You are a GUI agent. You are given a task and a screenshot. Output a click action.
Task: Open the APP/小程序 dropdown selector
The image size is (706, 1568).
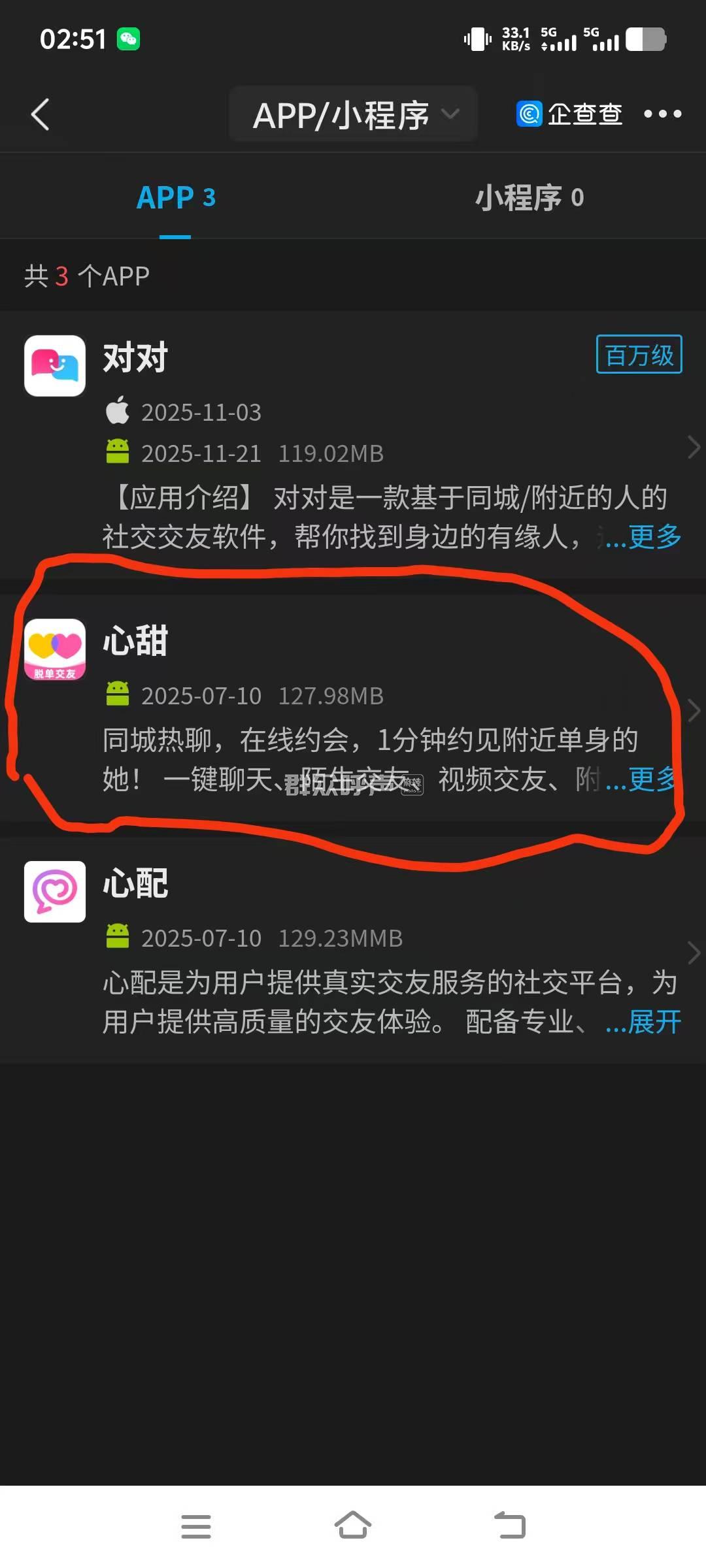[x=354, y=115]
